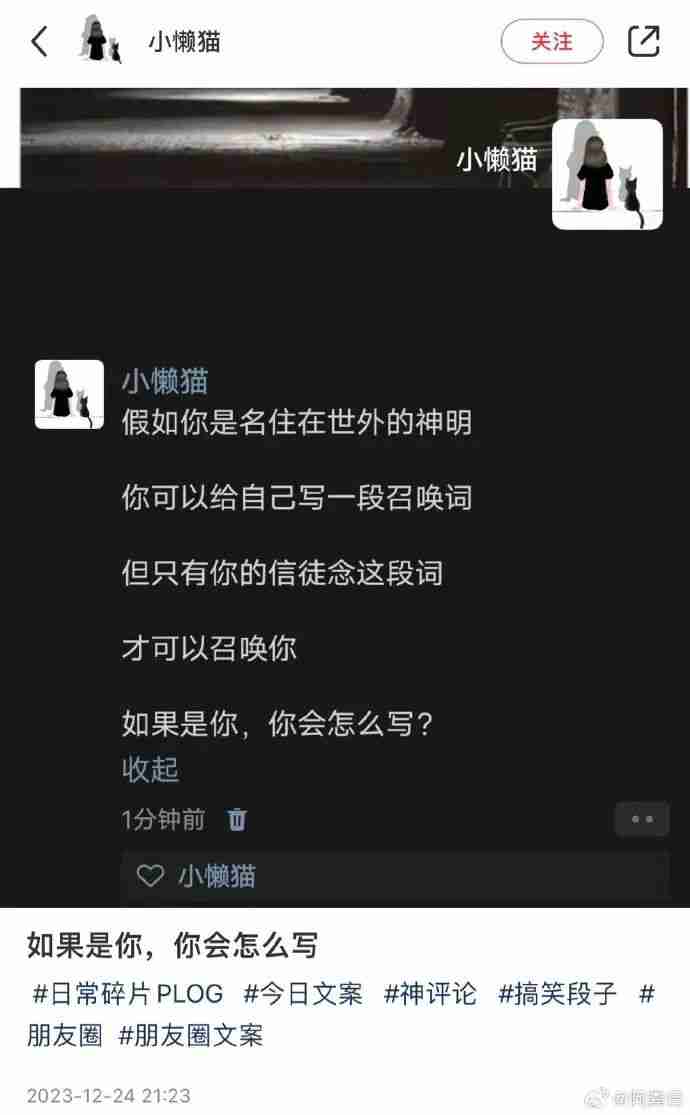This screenshot has height=1115, width=690.
Task: Open the #朋友圈文案 hashtag
Action: (x=190, y=1035)
